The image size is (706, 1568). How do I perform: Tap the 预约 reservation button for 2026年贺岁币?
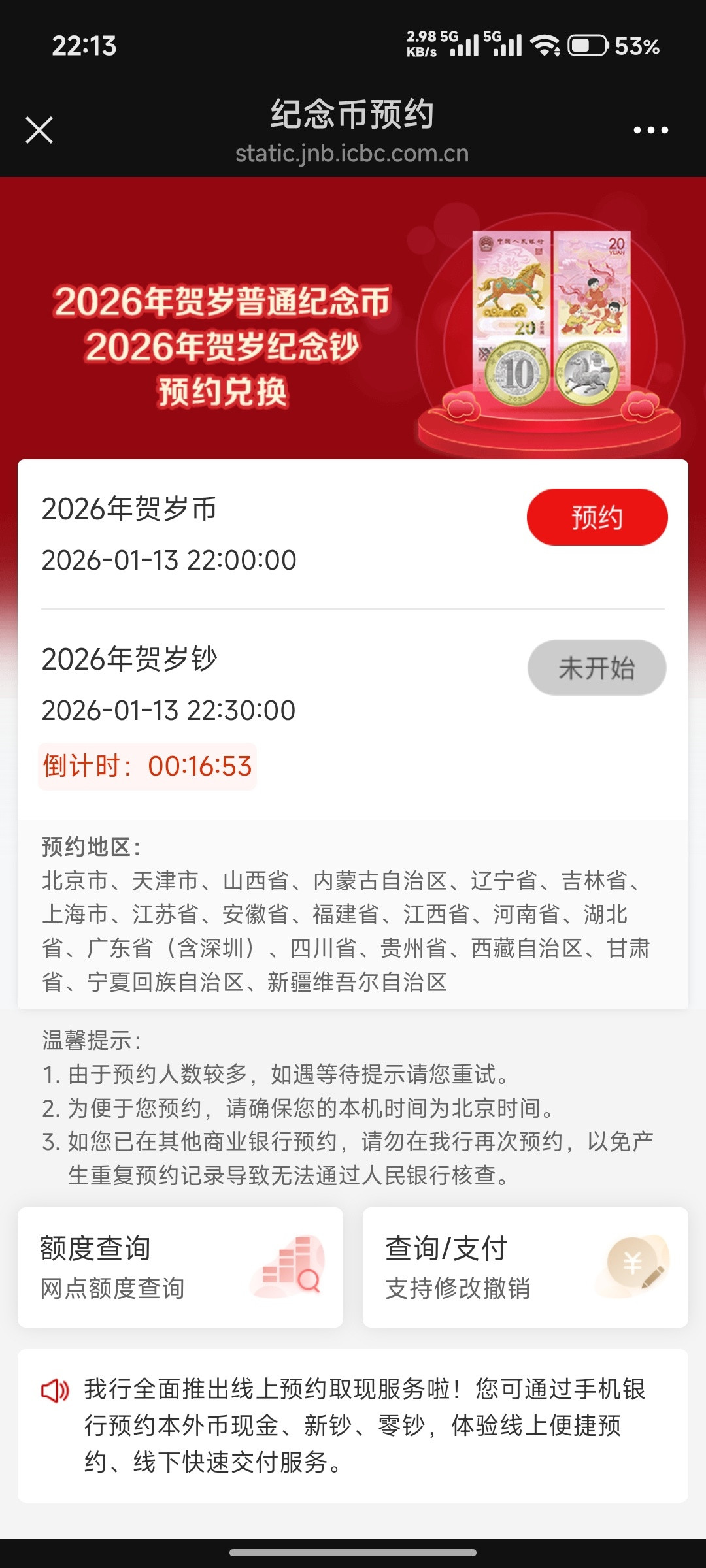click(597, 516)
